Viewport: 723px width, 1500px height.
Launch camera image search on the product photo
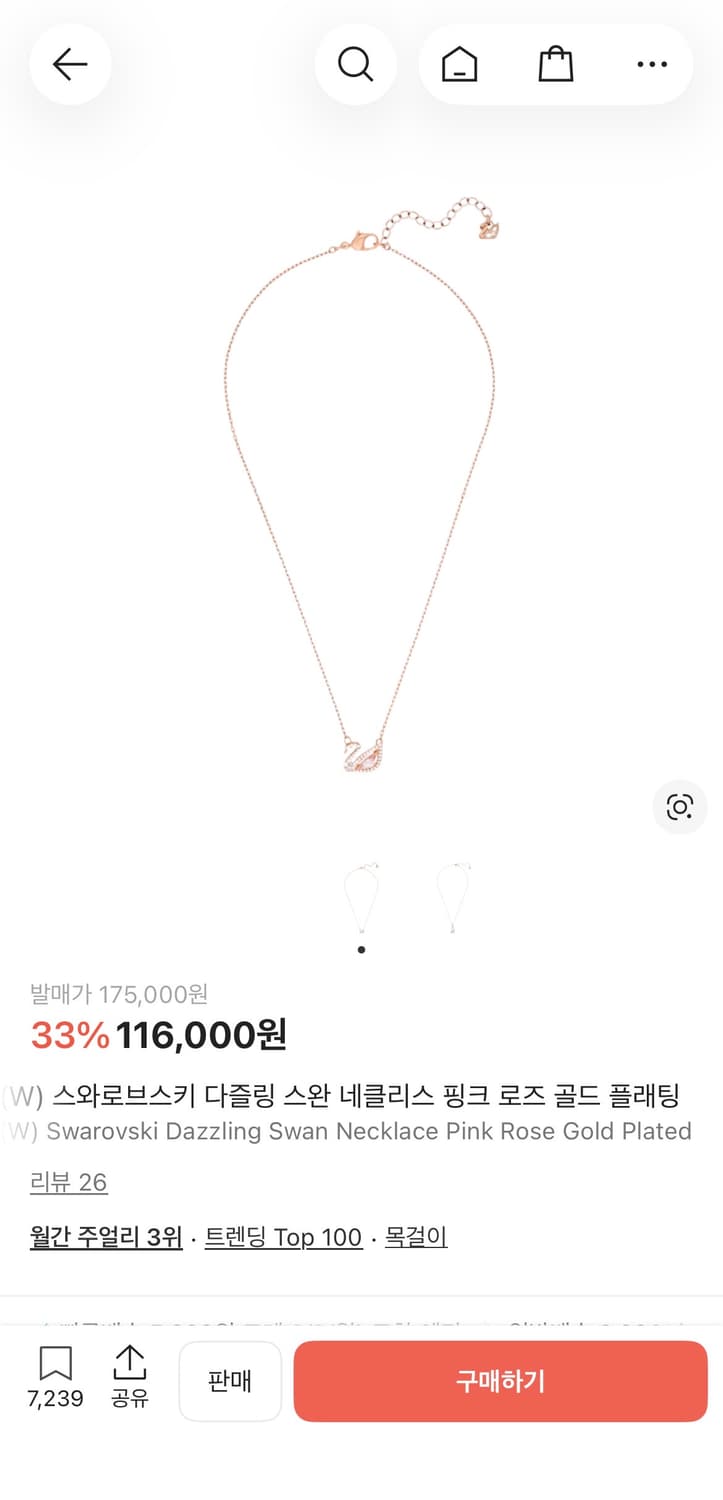click(679, 808)
